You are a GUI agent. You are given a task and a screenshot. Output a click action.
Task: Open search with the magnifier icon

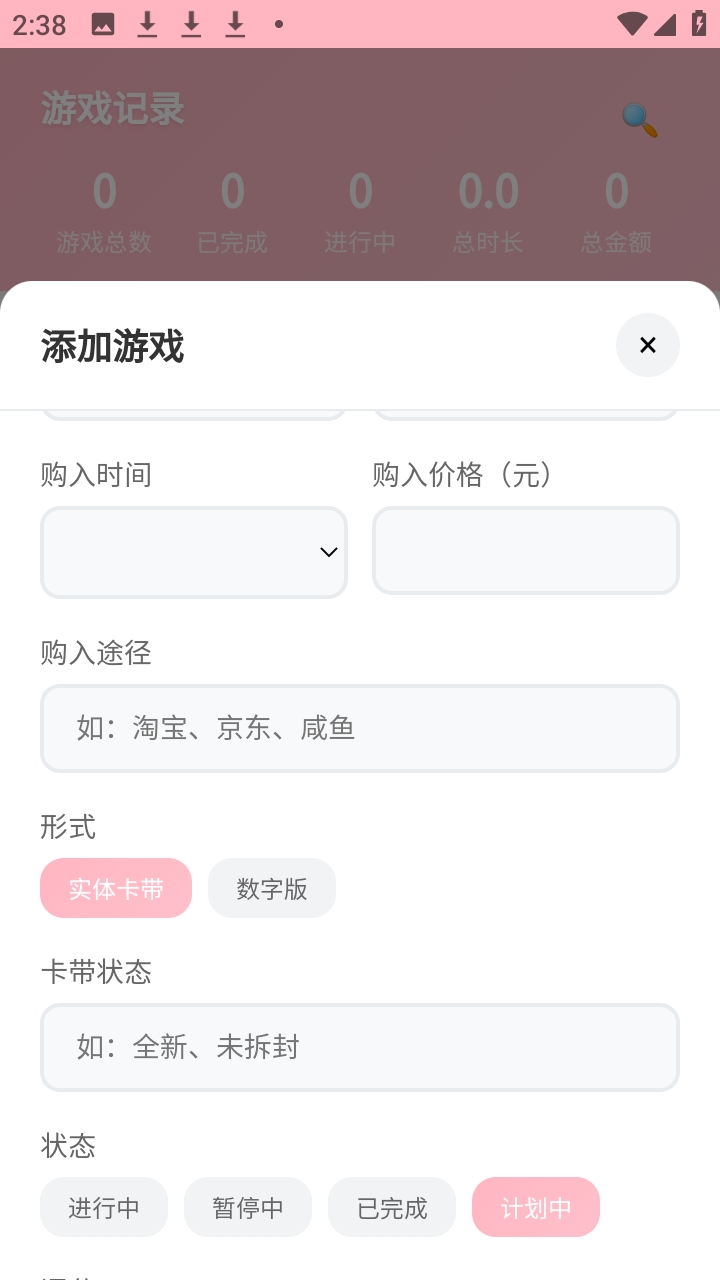[x=637, y=120]
